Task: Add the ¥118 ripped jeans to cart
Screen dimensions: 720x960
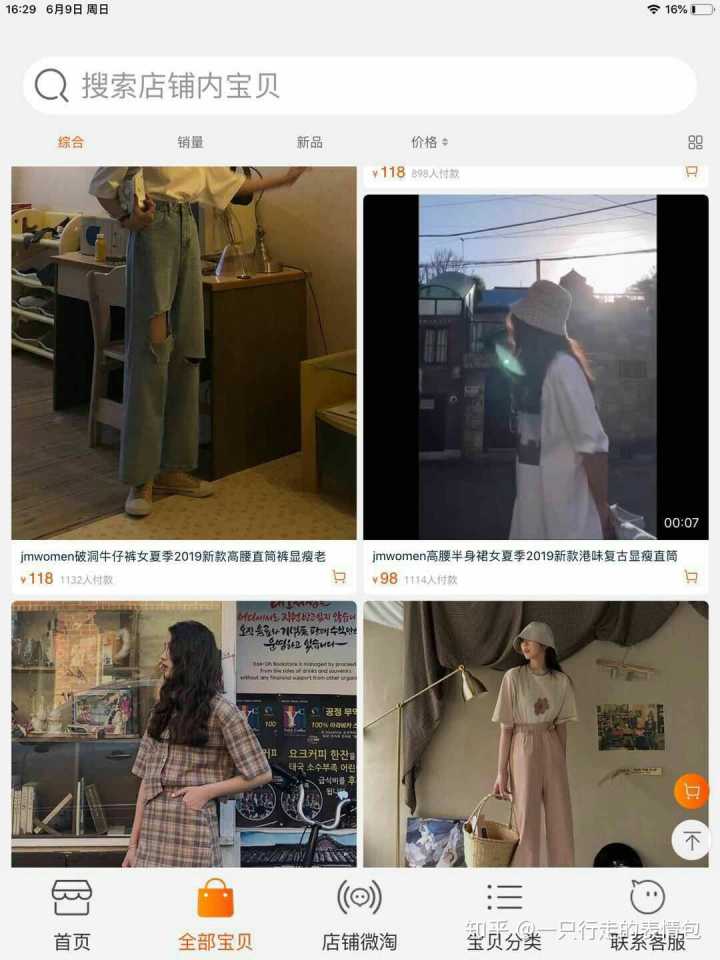Action: 339,577
